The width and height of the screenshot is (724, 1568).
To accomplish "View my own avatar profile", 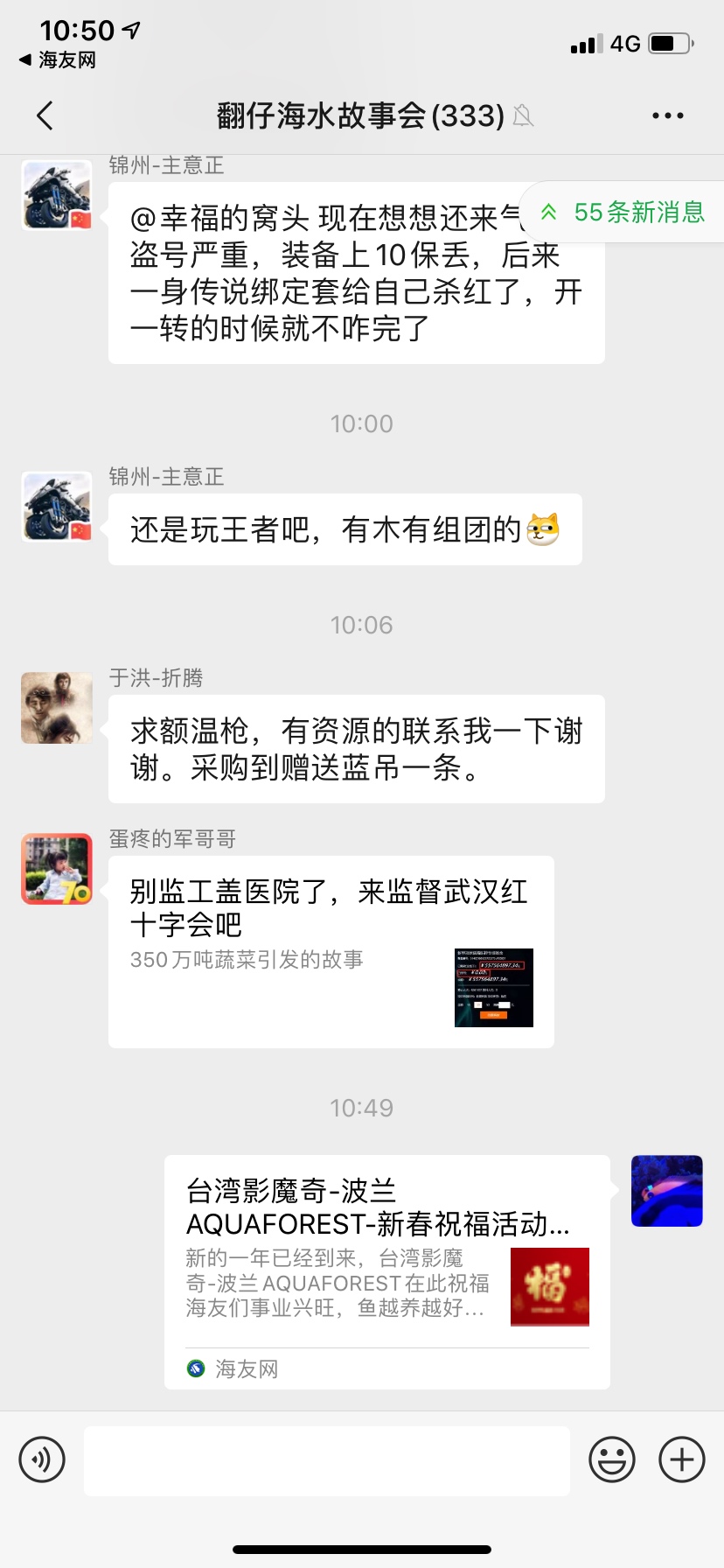I will point(667,1191).
